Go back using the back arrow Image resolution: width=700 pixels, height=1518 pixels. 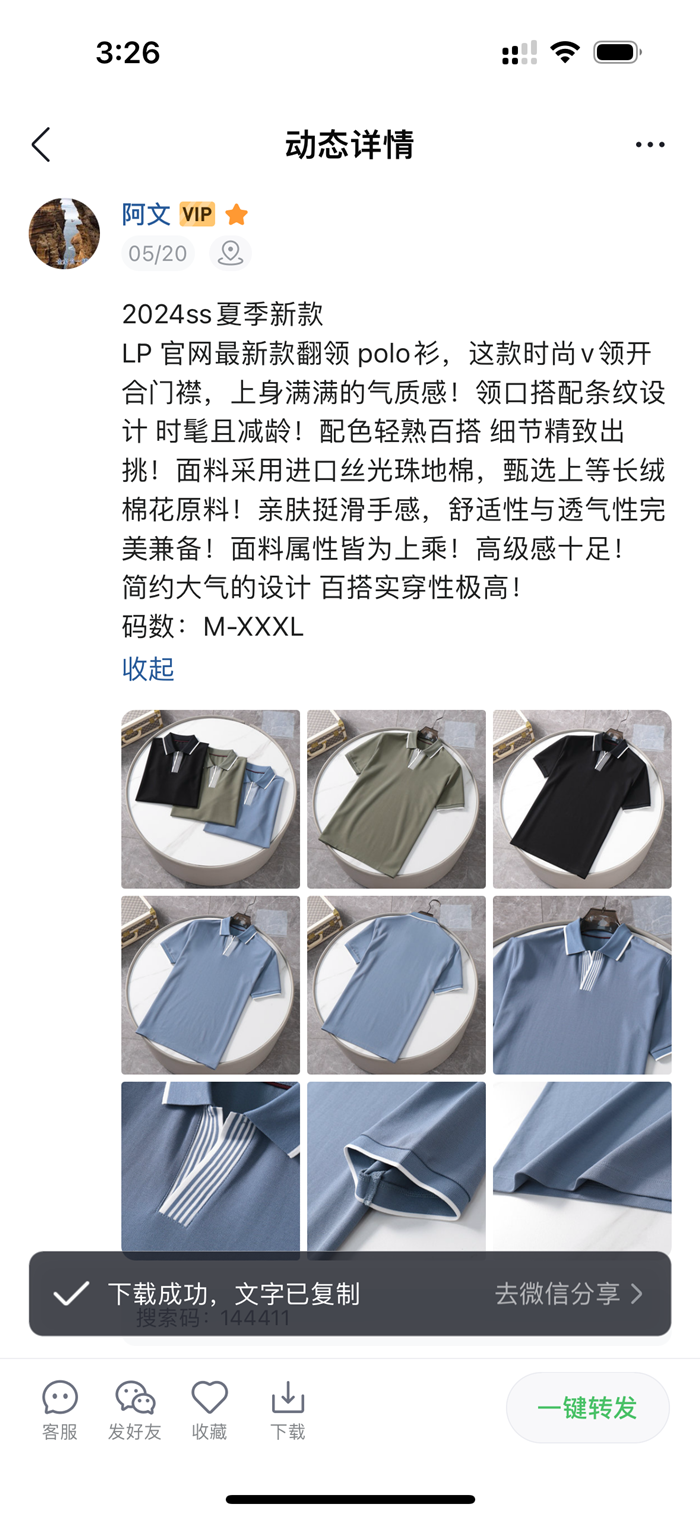(41, 145)
